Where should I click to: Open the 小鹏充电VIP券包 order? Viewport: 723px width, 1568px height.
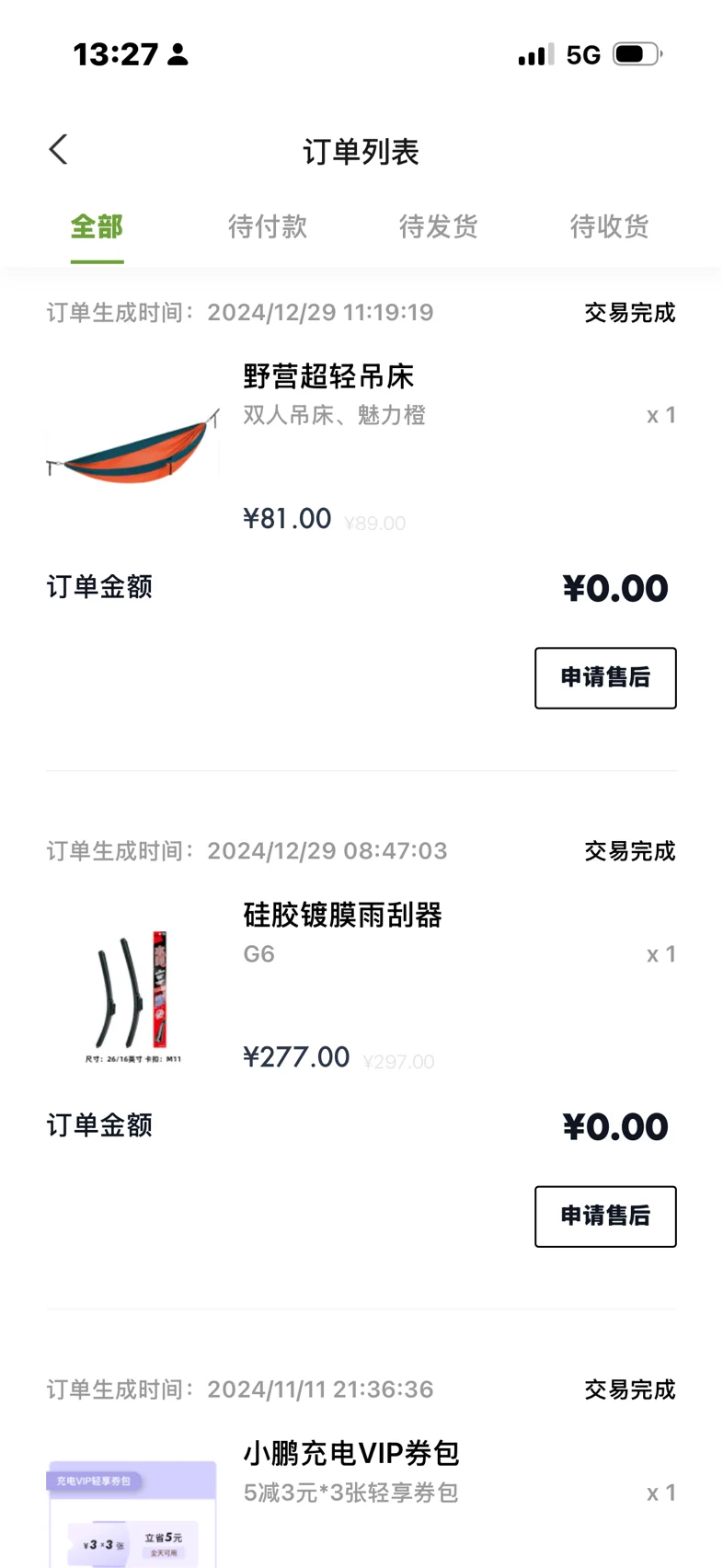tap(350, 1454)
